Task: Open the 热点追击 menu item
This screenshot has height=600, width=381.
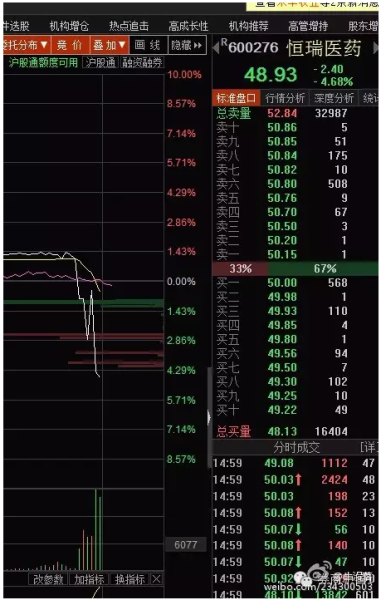Action: click(129, 26)
